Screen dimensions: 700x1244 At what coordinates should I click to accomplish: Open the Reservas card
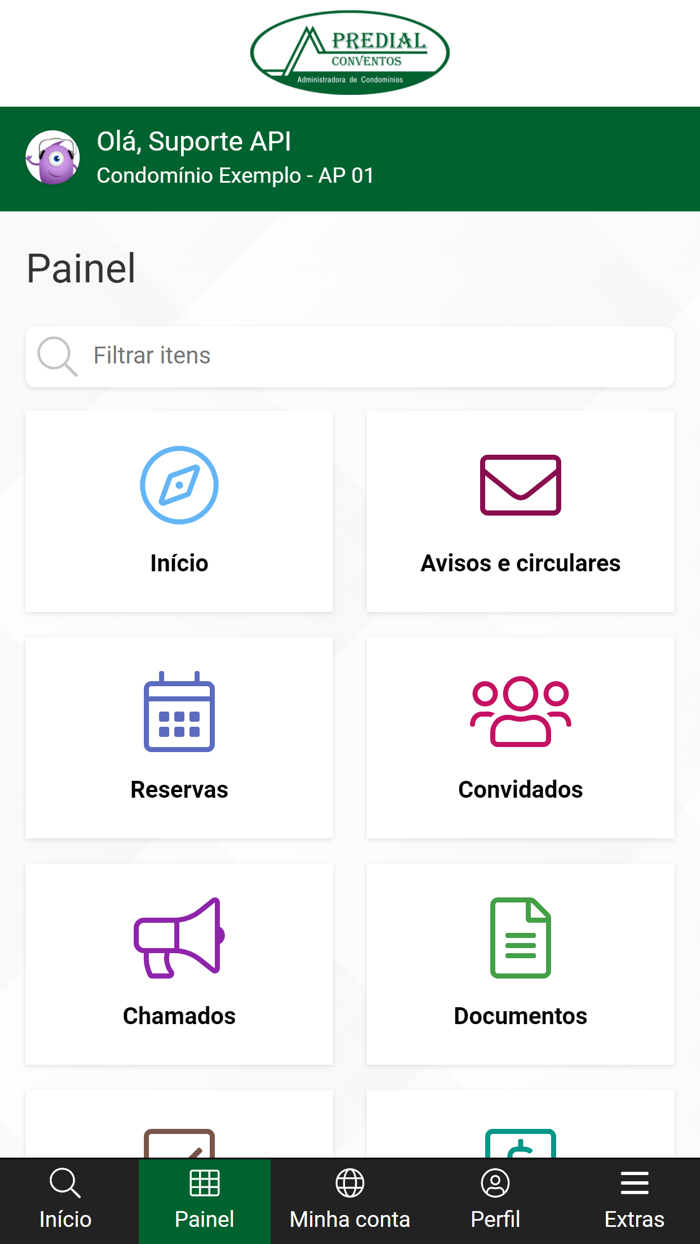(x=179, y=737)
